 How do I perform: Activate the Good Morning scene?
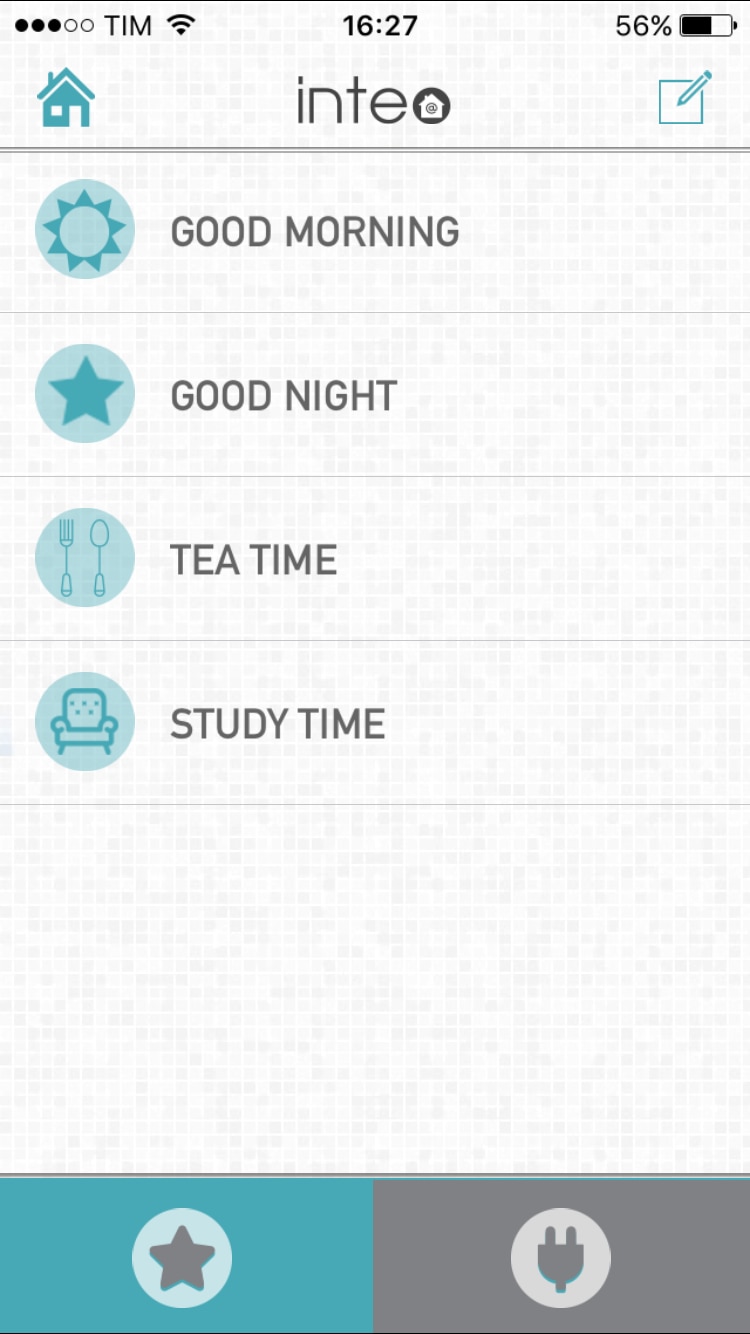point(314,231)
